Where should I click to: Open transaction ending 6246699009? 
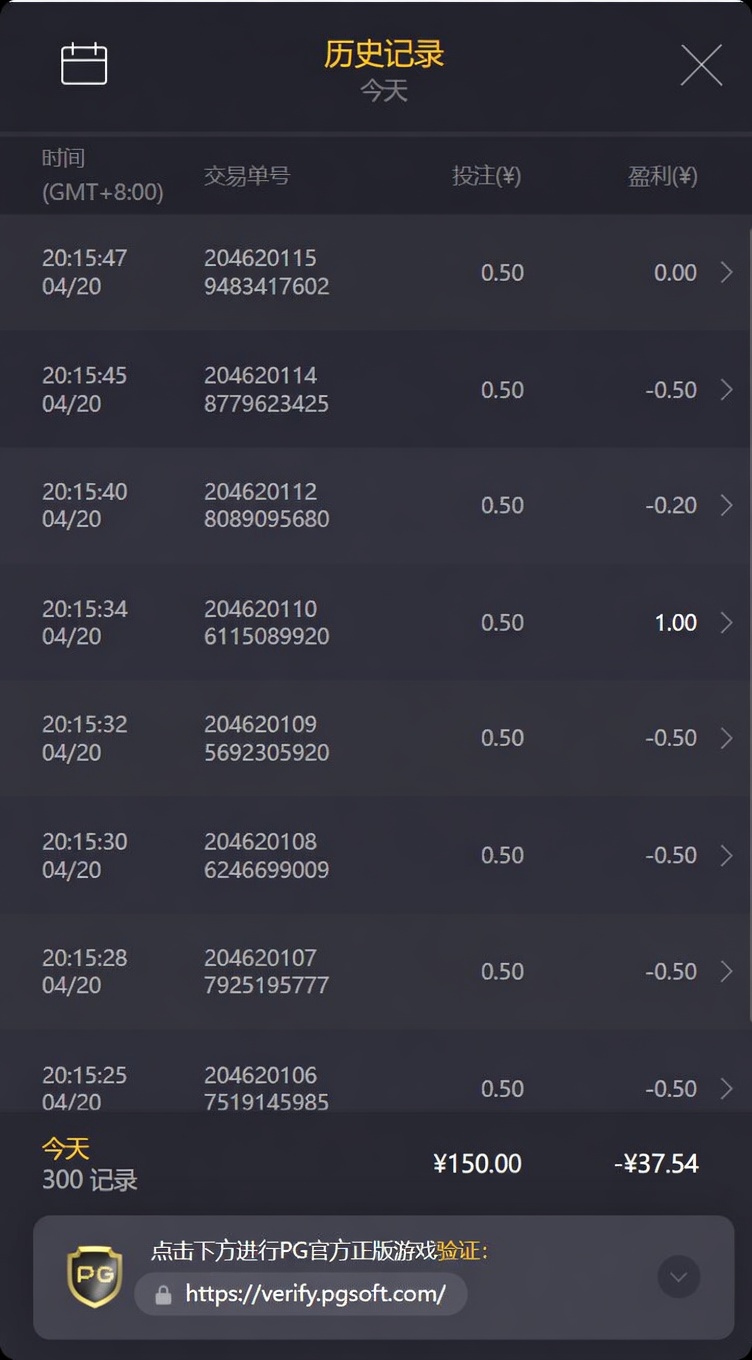point(376,855)
